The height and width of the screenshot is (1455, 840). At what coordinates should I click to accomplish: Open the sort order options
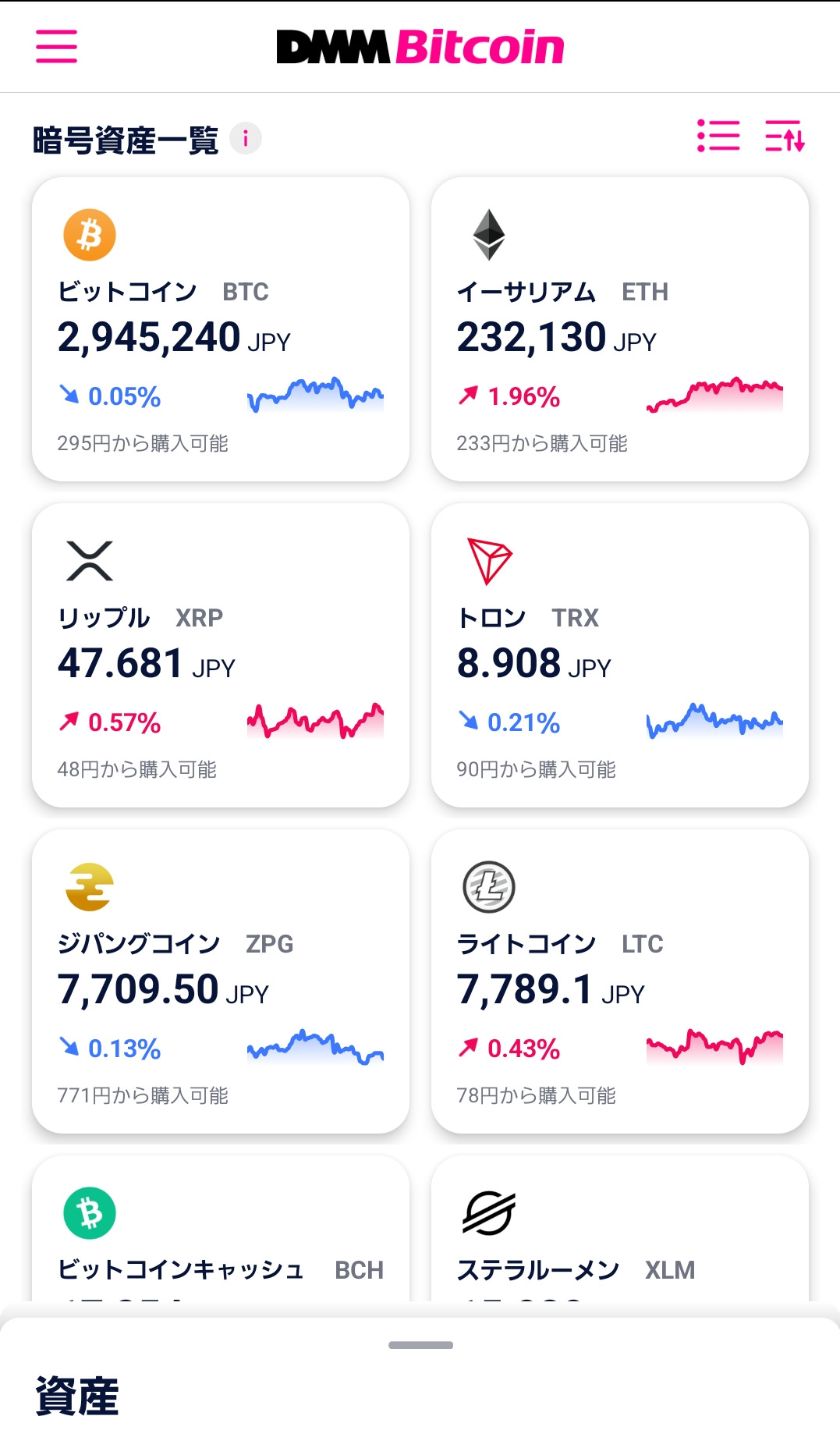point(785,137)
